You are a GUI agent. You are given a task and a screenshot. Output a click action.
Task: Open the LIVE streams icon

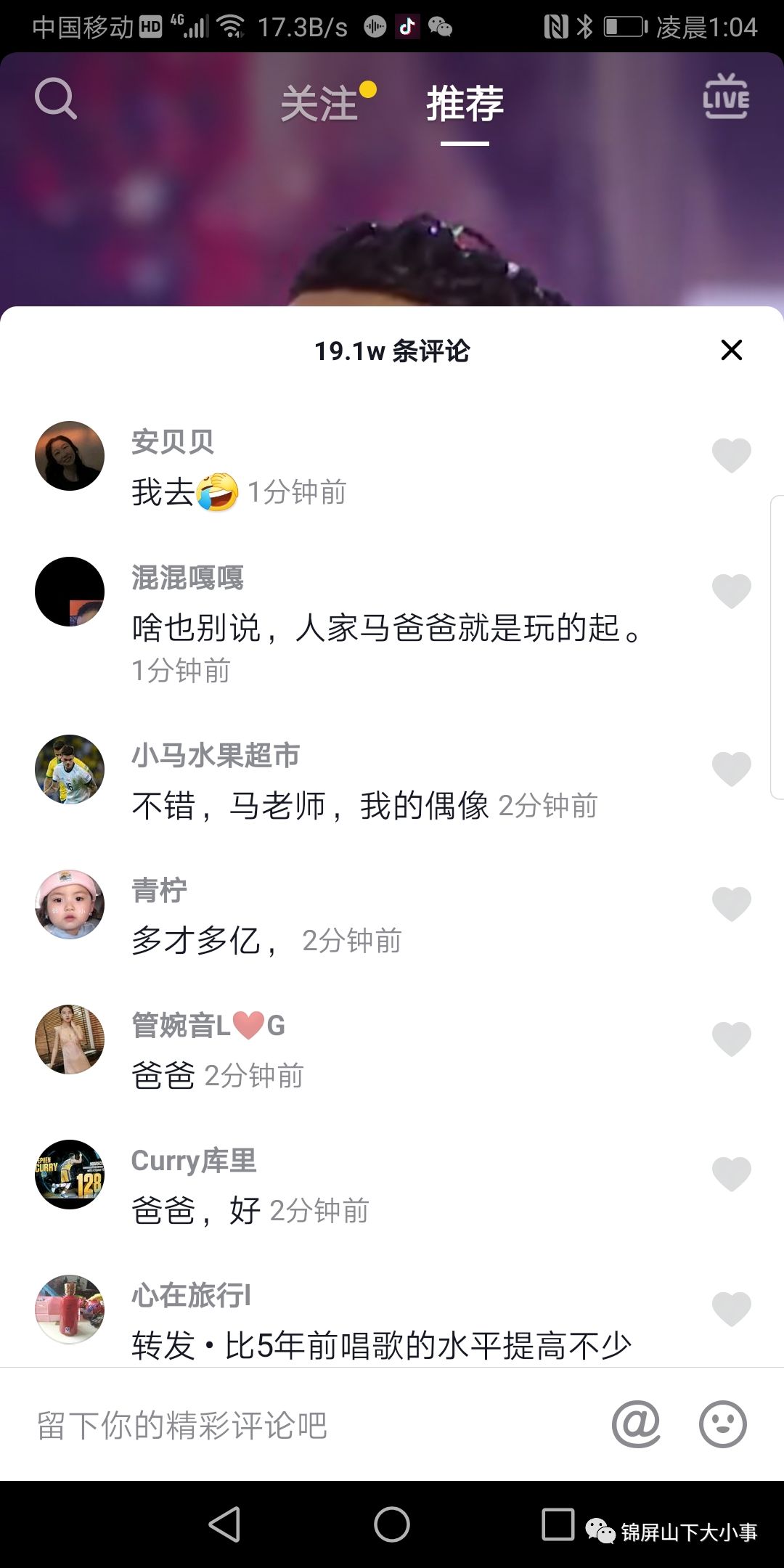[726, 98]
